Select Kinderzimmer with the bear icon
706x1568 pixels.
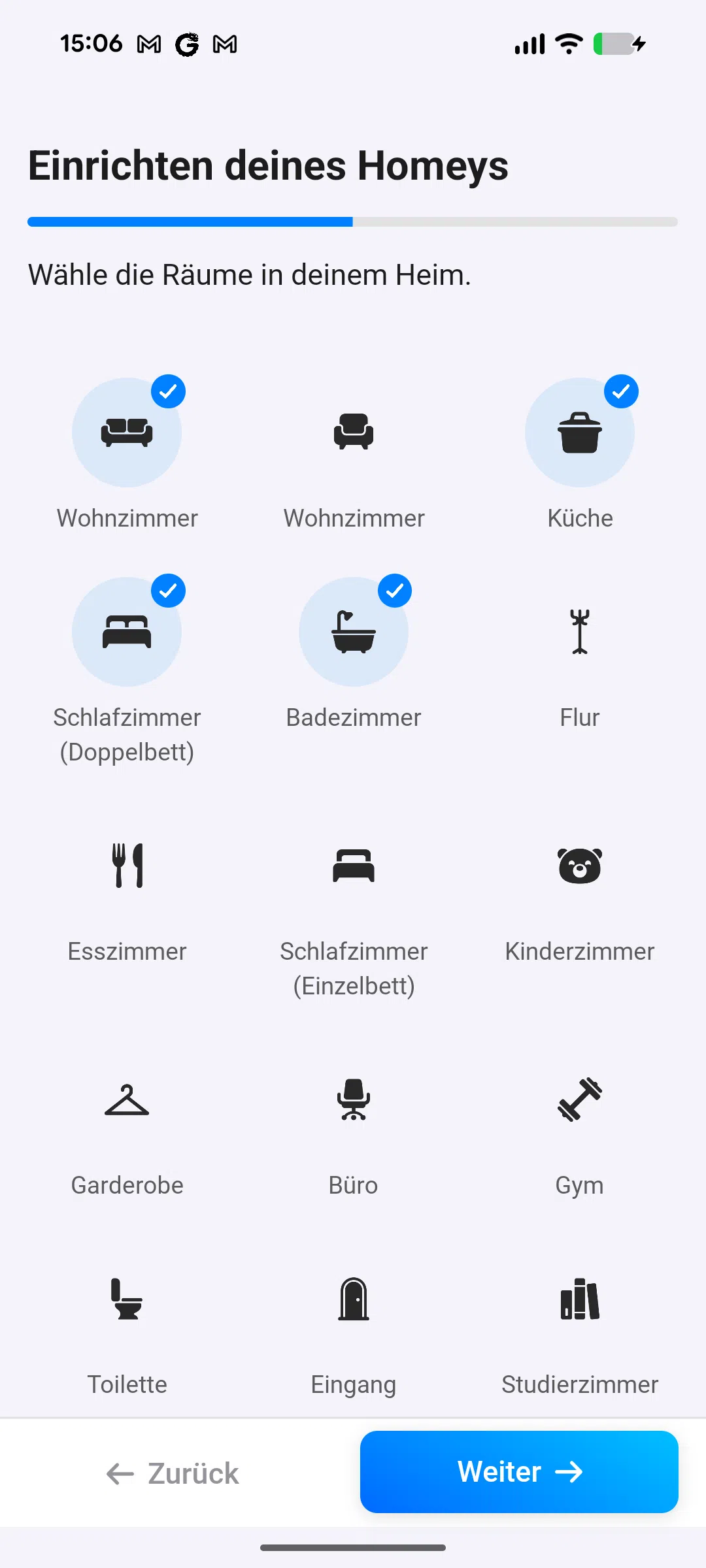pyautogui.click(x=580, y=866)
